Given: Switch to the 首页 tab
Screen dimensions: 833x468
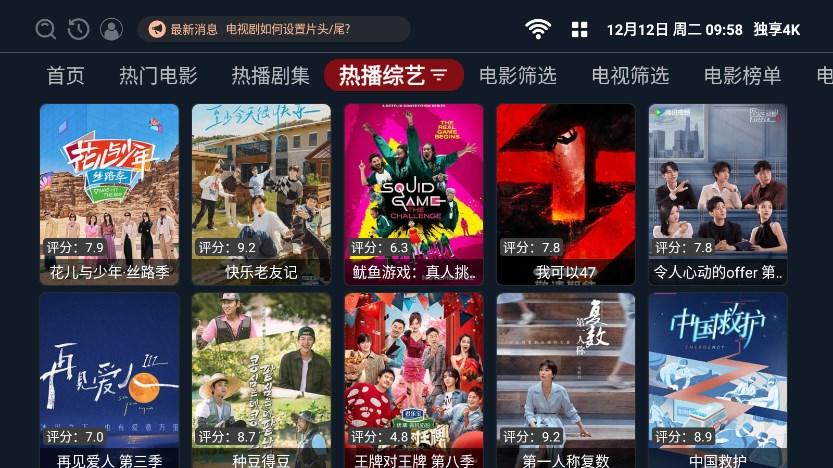Looking at the screenshot, I should point(66,75).
